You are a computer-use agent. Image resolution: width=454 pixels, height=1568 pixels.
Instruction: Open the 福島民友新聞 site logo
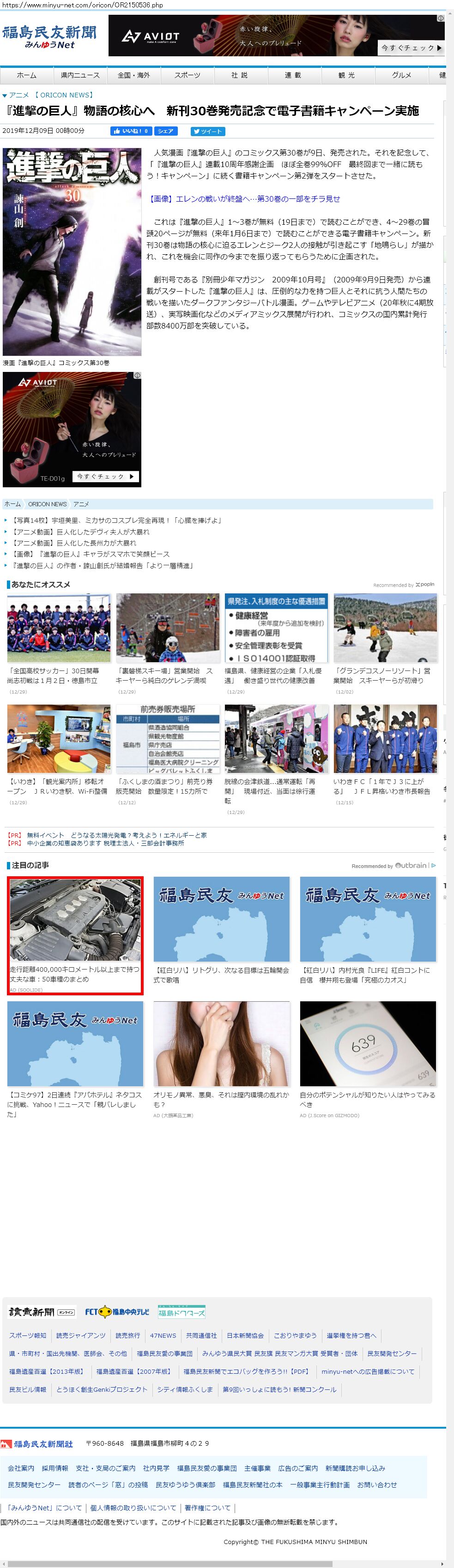pos(49,36)
